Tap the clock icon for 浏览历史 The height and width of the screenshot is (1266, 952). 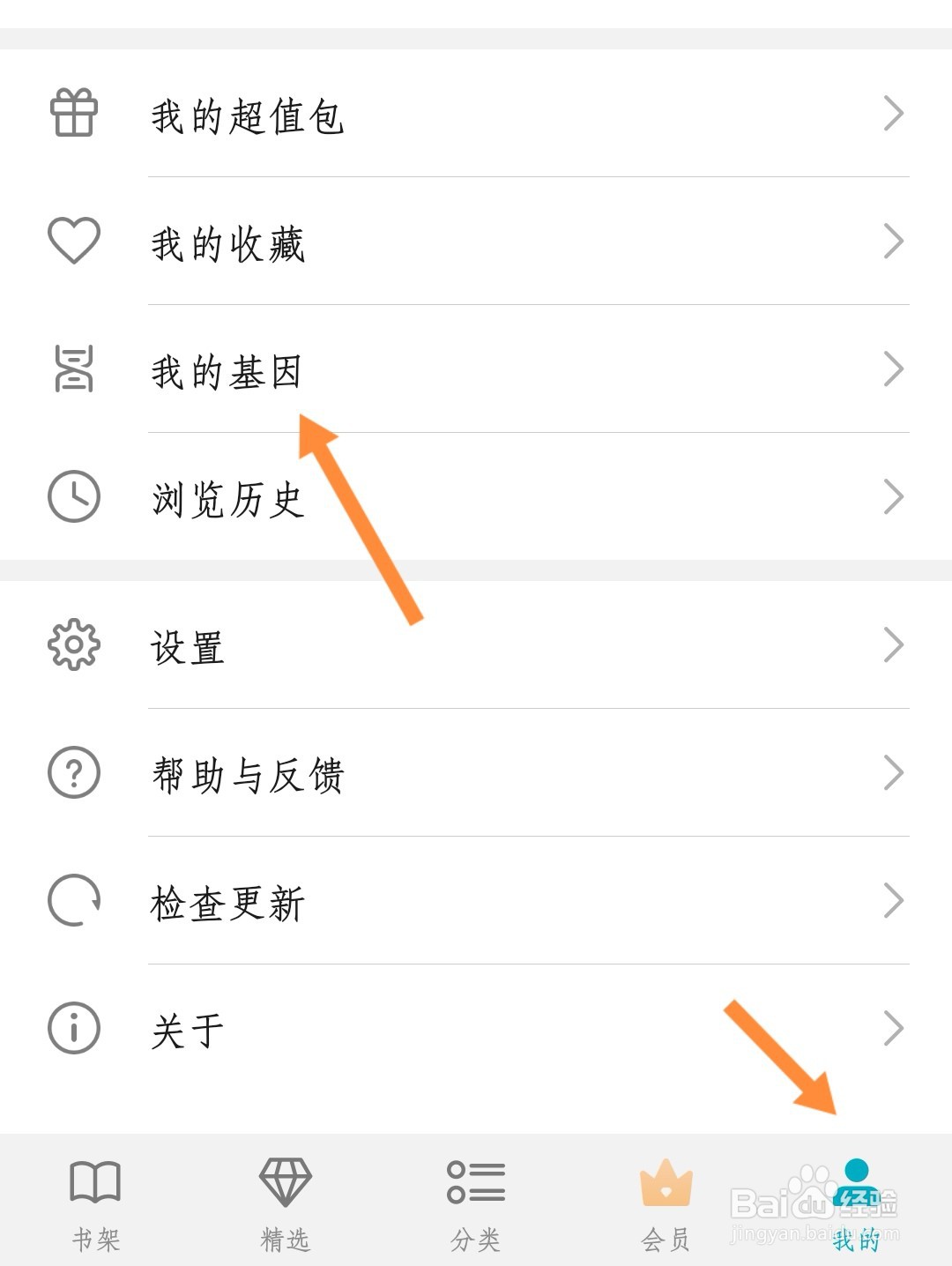click(72, 498)
